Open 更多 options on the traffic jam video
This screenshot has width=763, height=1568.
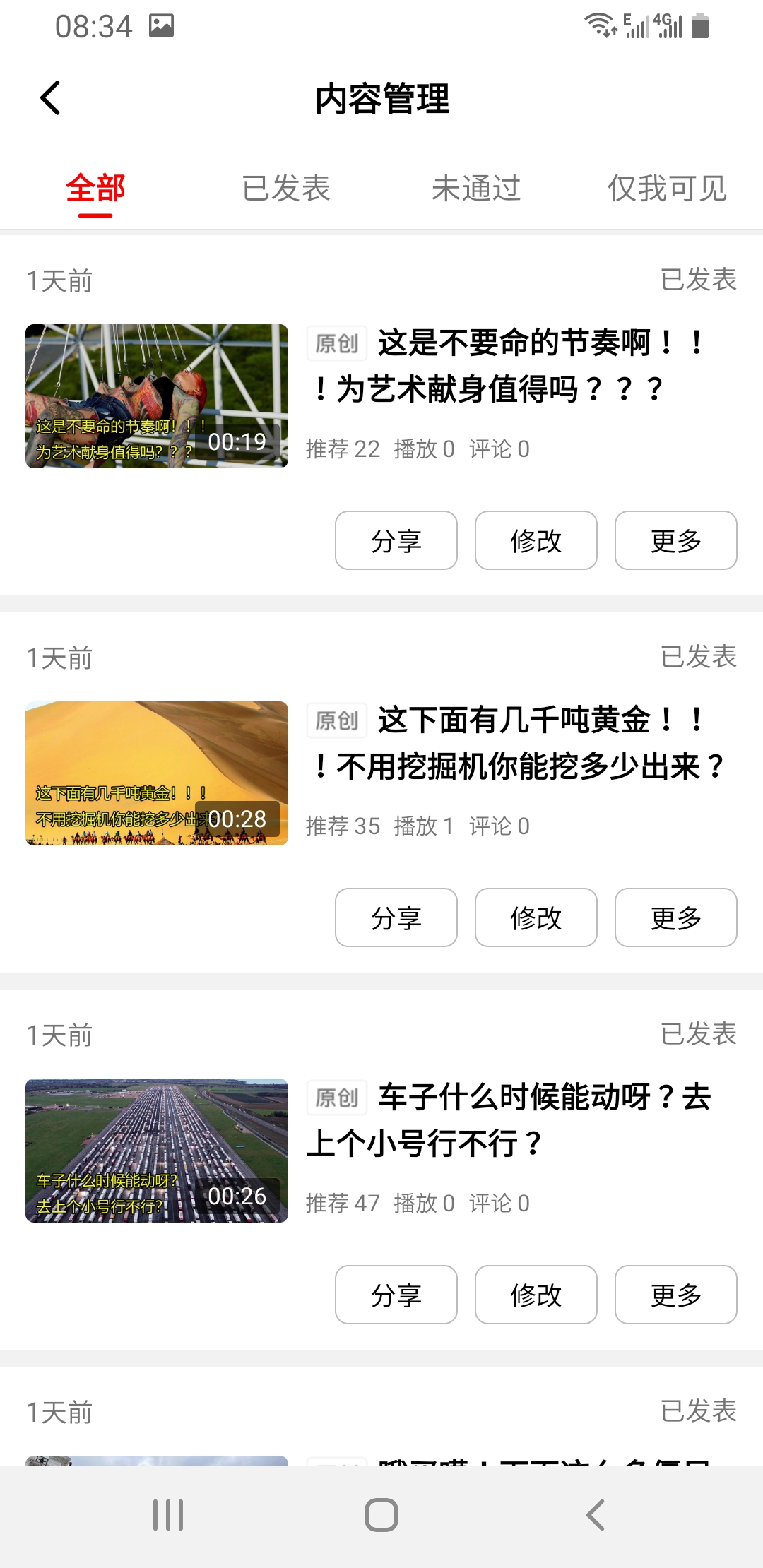point(675,1295)
